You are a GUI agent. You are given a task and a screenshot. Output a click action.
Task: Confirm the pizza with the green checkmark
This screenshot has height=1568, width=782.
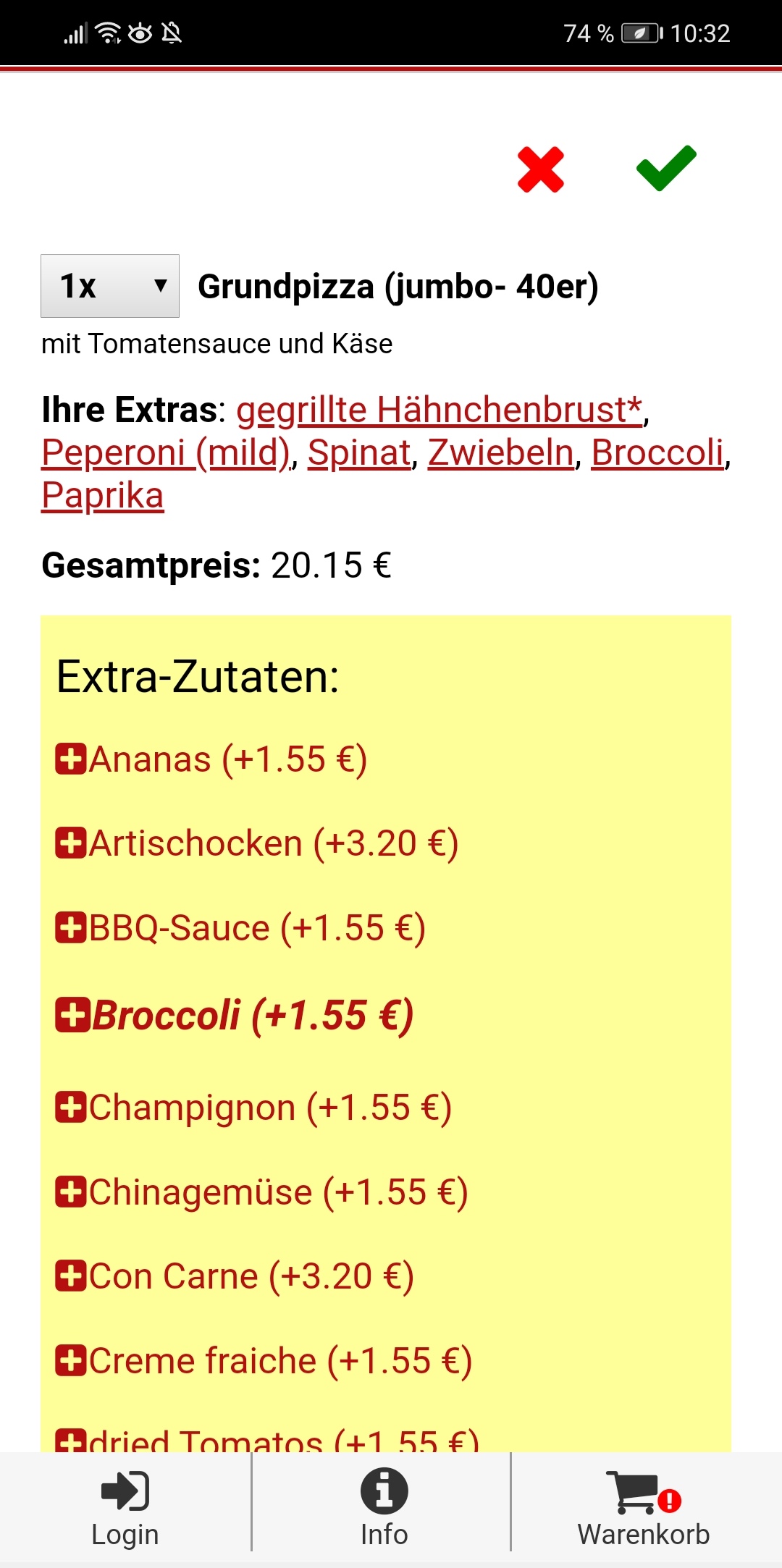click(666, 168)
